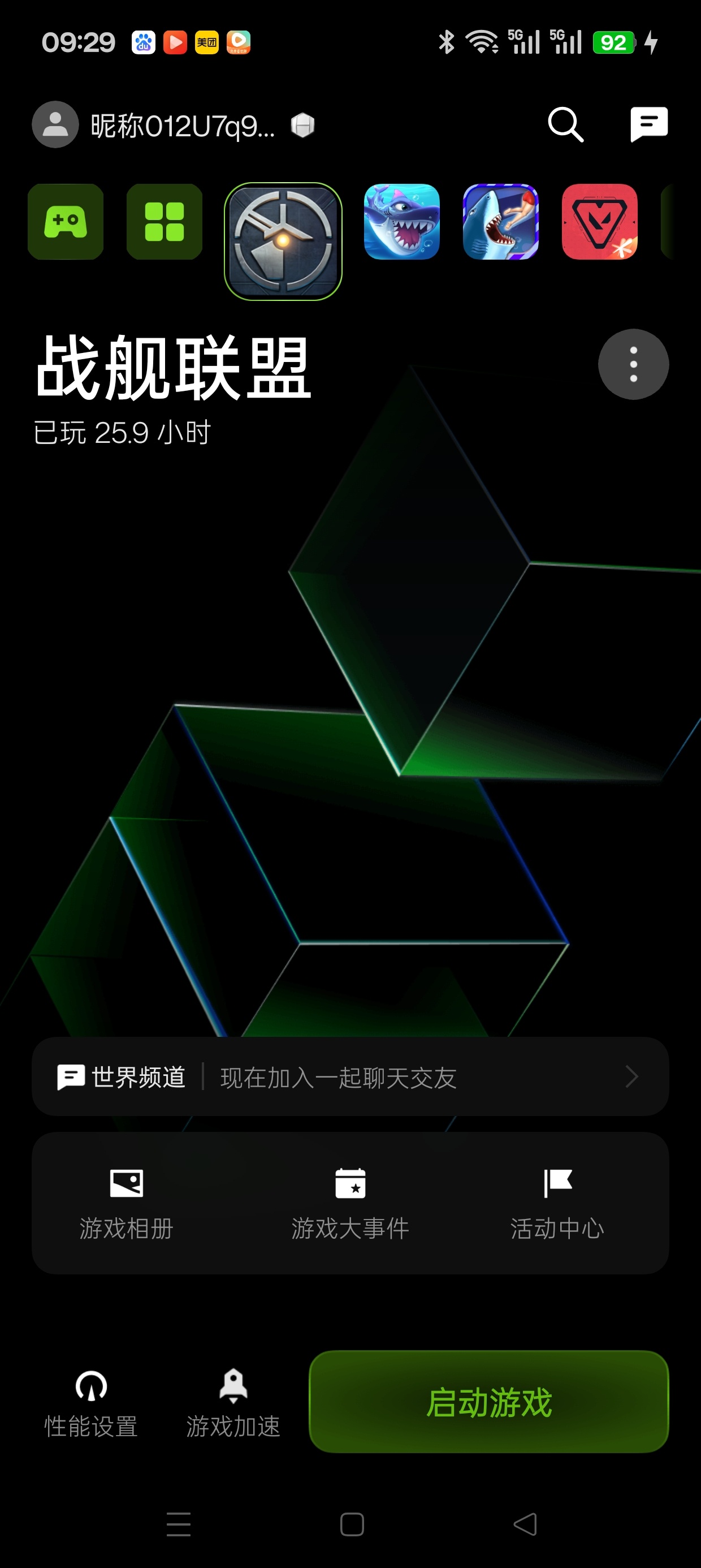
Task: Select the blue cartoon shark game icon
Action: click(401, 222)
